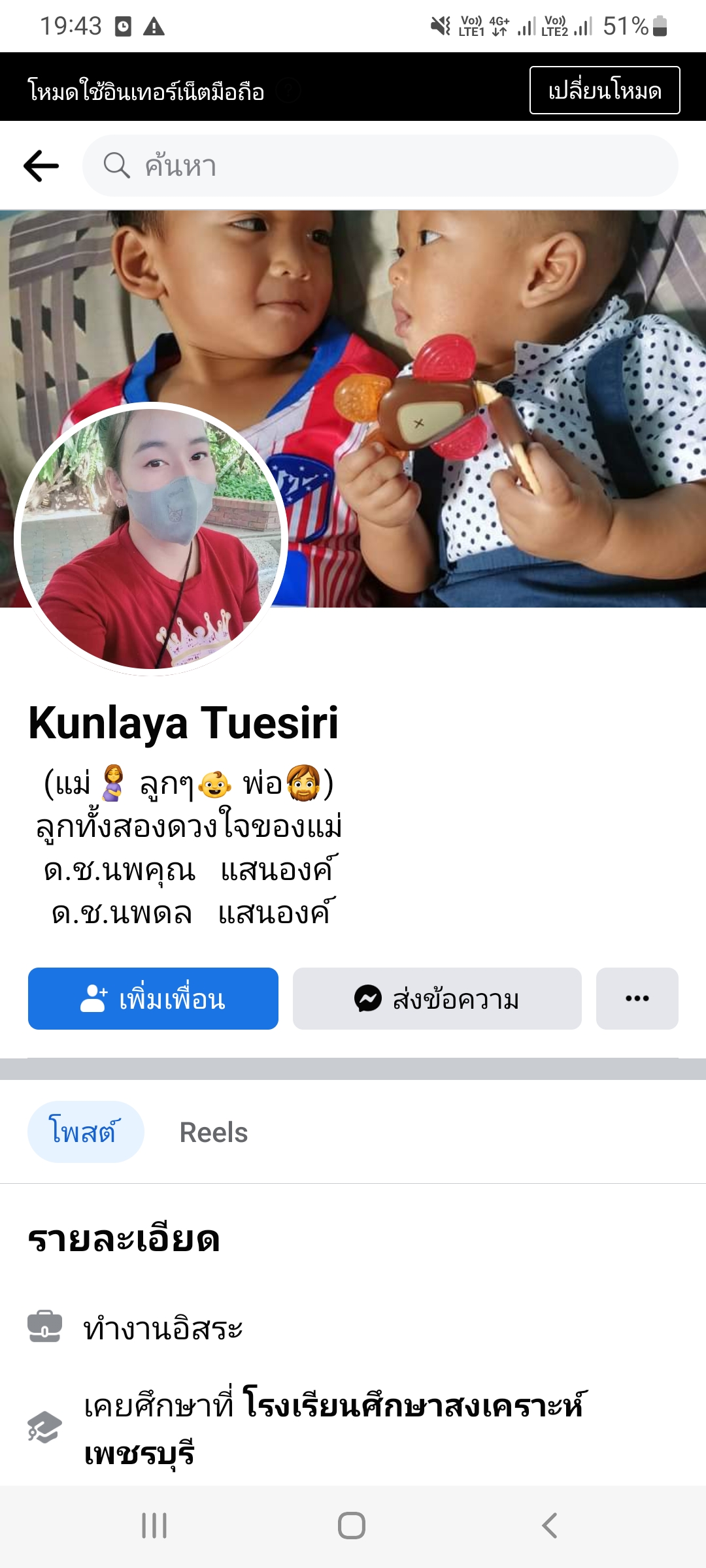This screenshot has height=1568, width=706.
Task: Switch to the Reels tab
Action: [214, 1132]
